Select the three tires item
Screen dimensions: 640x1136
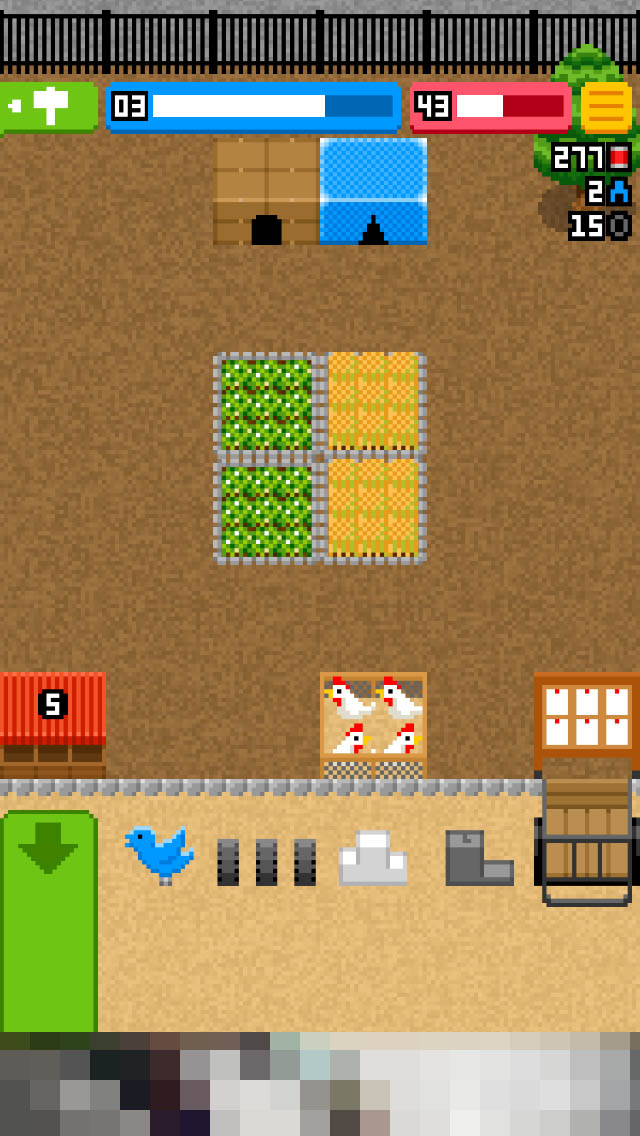pos(266,862)
